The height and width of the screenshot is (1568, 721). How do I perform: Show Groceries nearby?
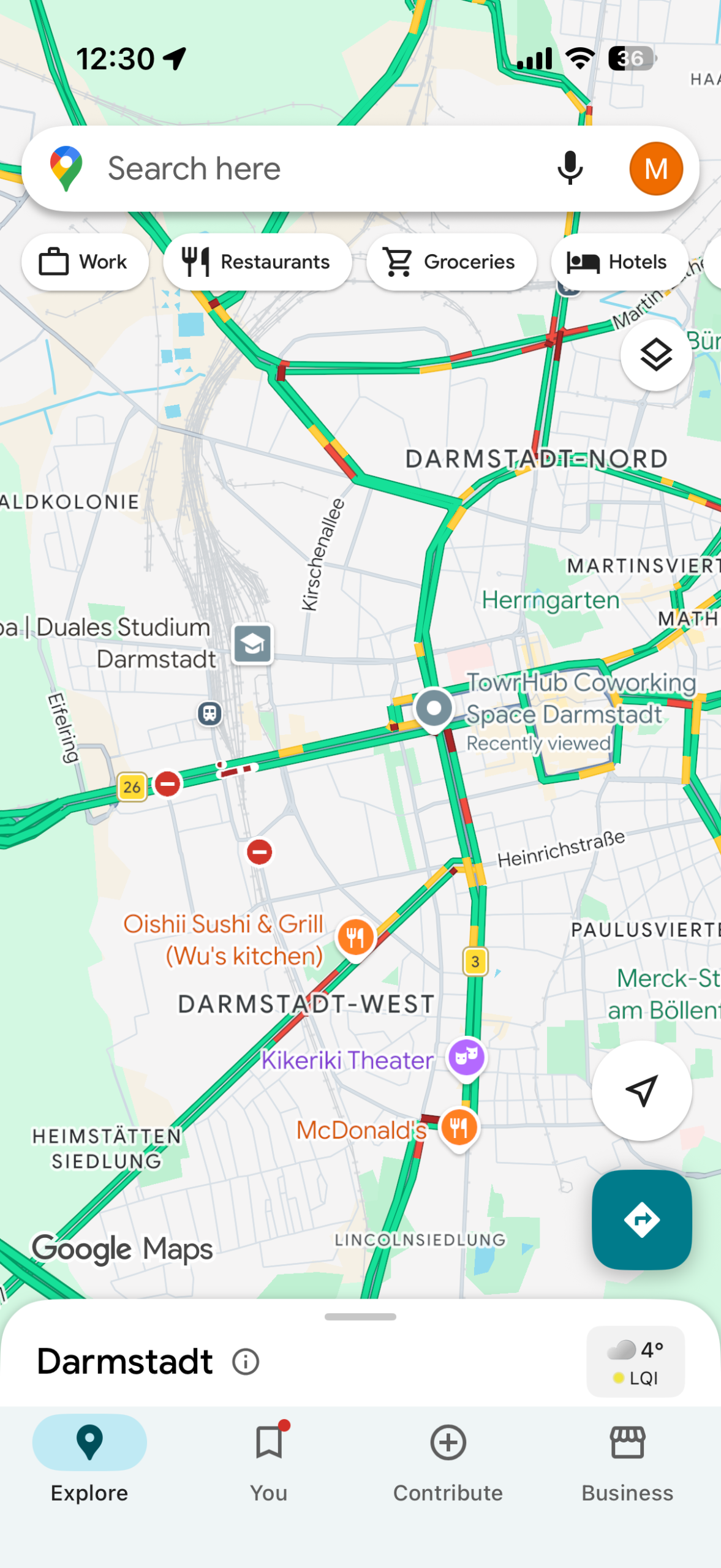tap(451, 262)
